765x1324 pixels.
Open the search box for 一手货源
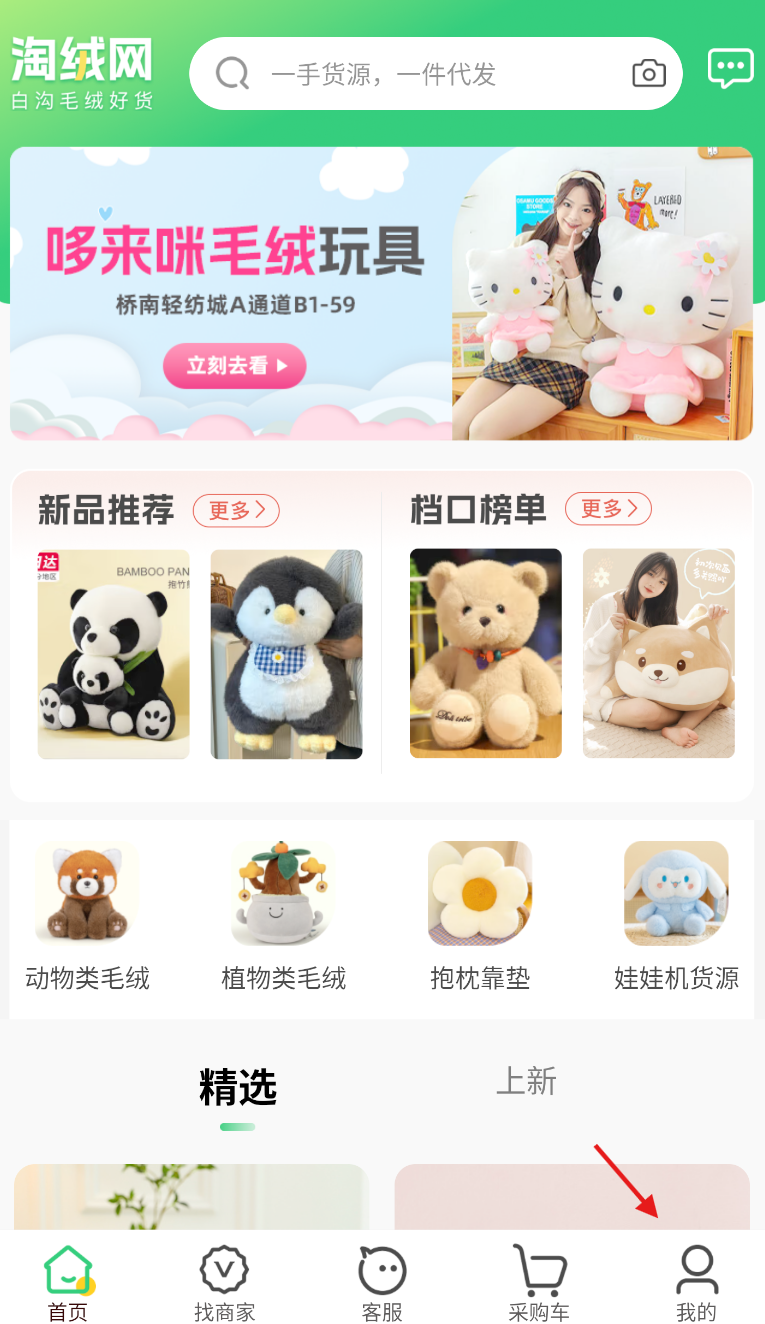(x=420, y=74)
